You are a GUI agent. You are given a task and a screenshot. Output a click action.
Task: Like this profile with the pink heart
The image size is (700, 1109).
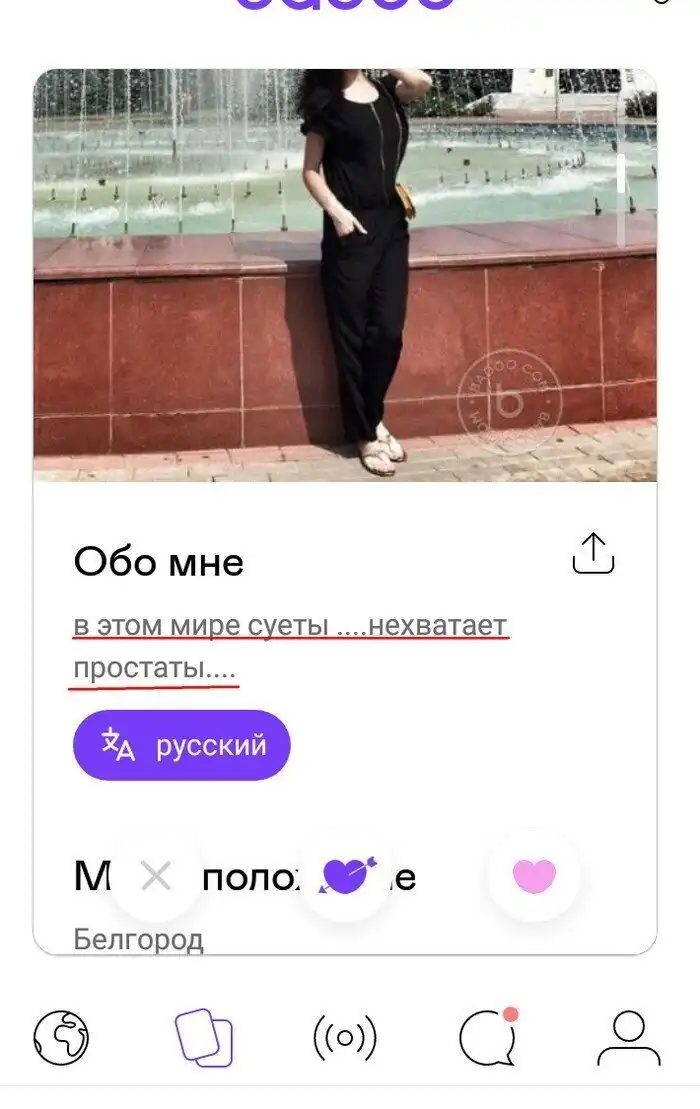(x=533, y=877)
